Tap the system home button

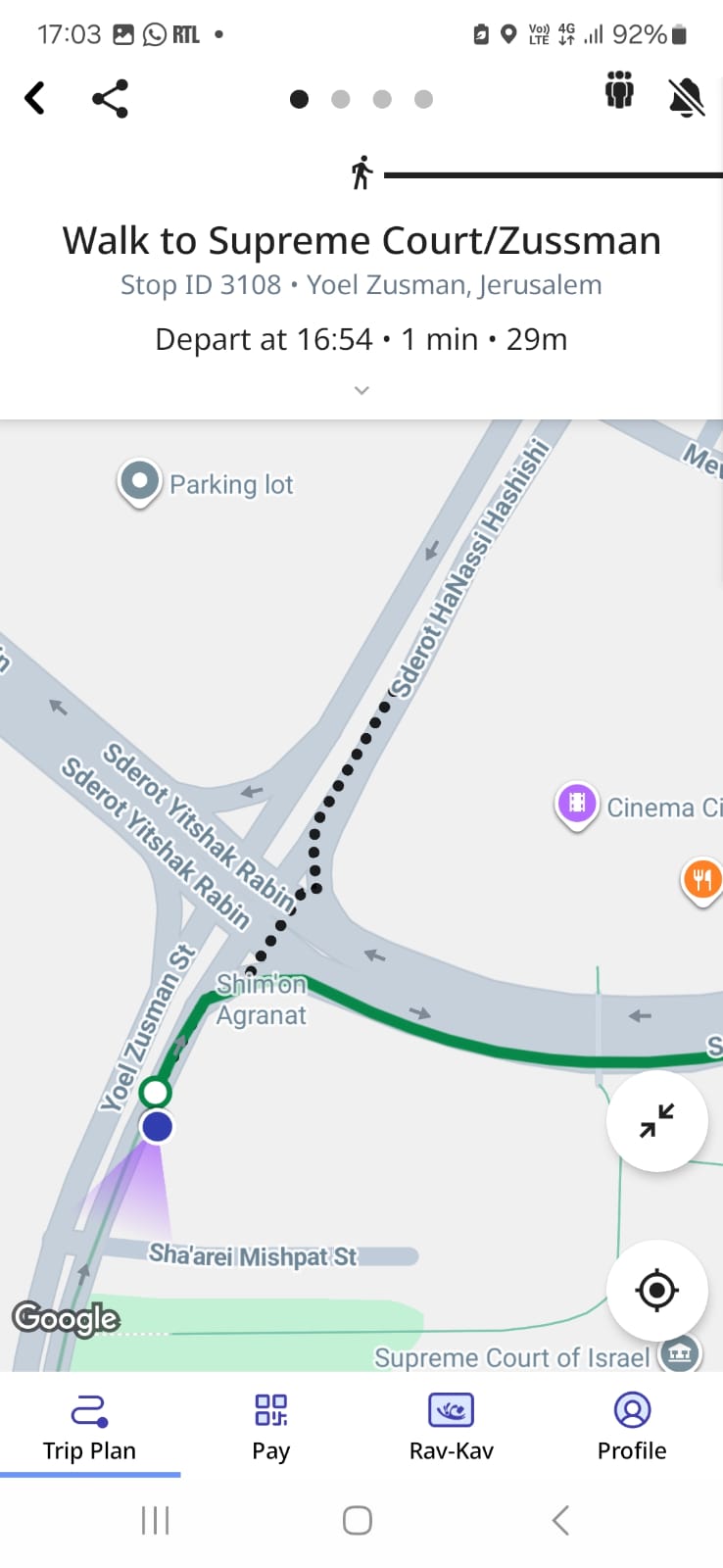[x=358, y=1520]
